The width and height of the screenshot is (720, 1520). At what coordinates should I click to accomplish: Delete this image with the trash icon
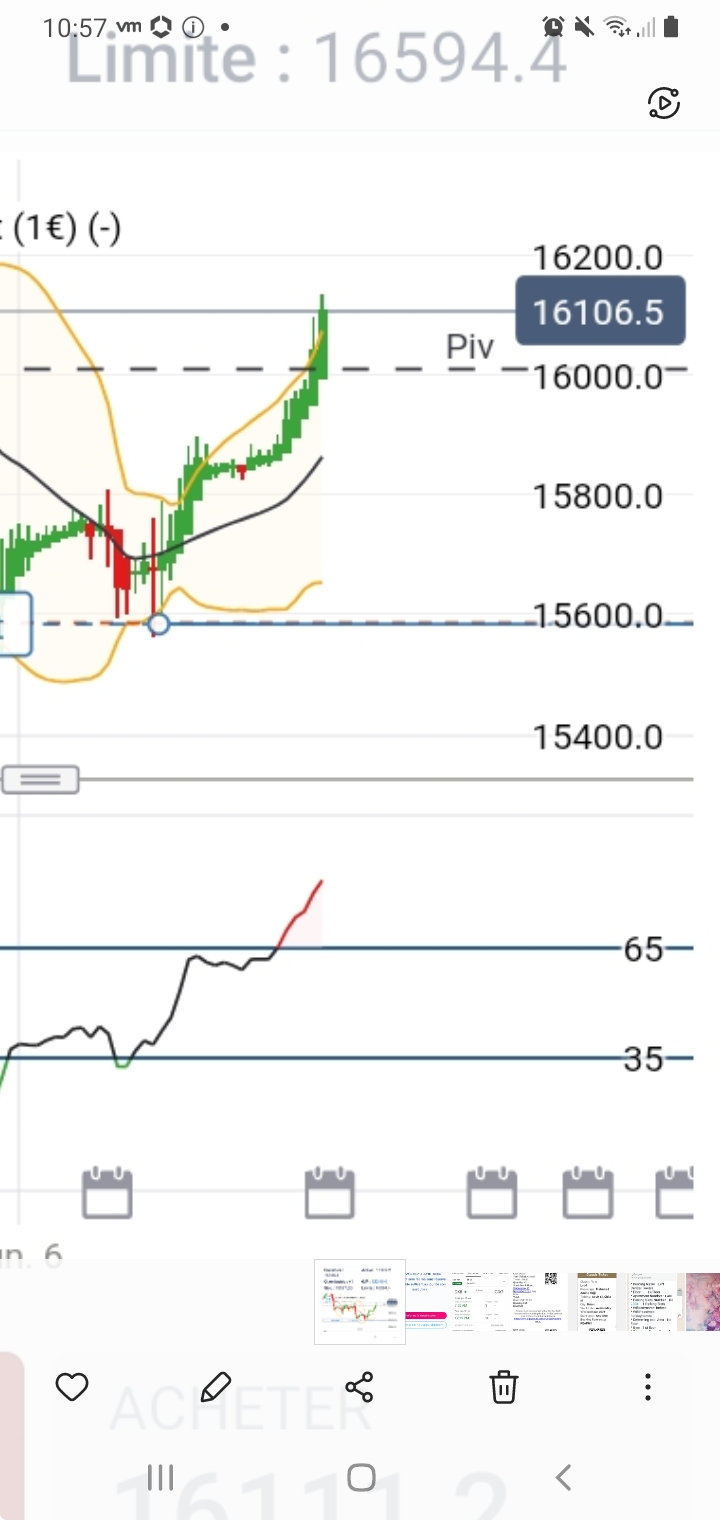[x=503, y=1387]
